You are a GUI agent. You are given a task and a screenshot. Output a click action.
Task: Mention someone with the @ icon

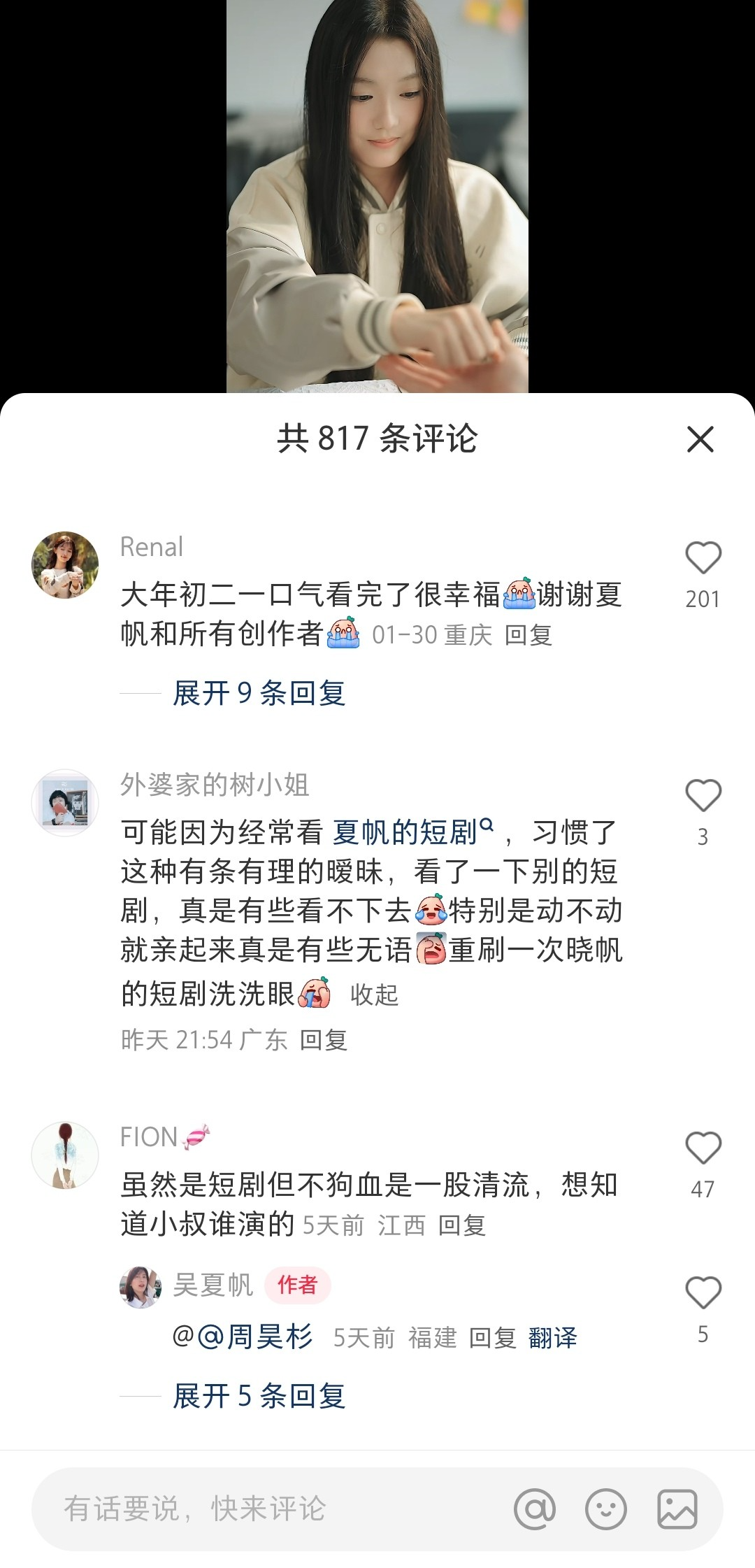[x=535, y=1509]
